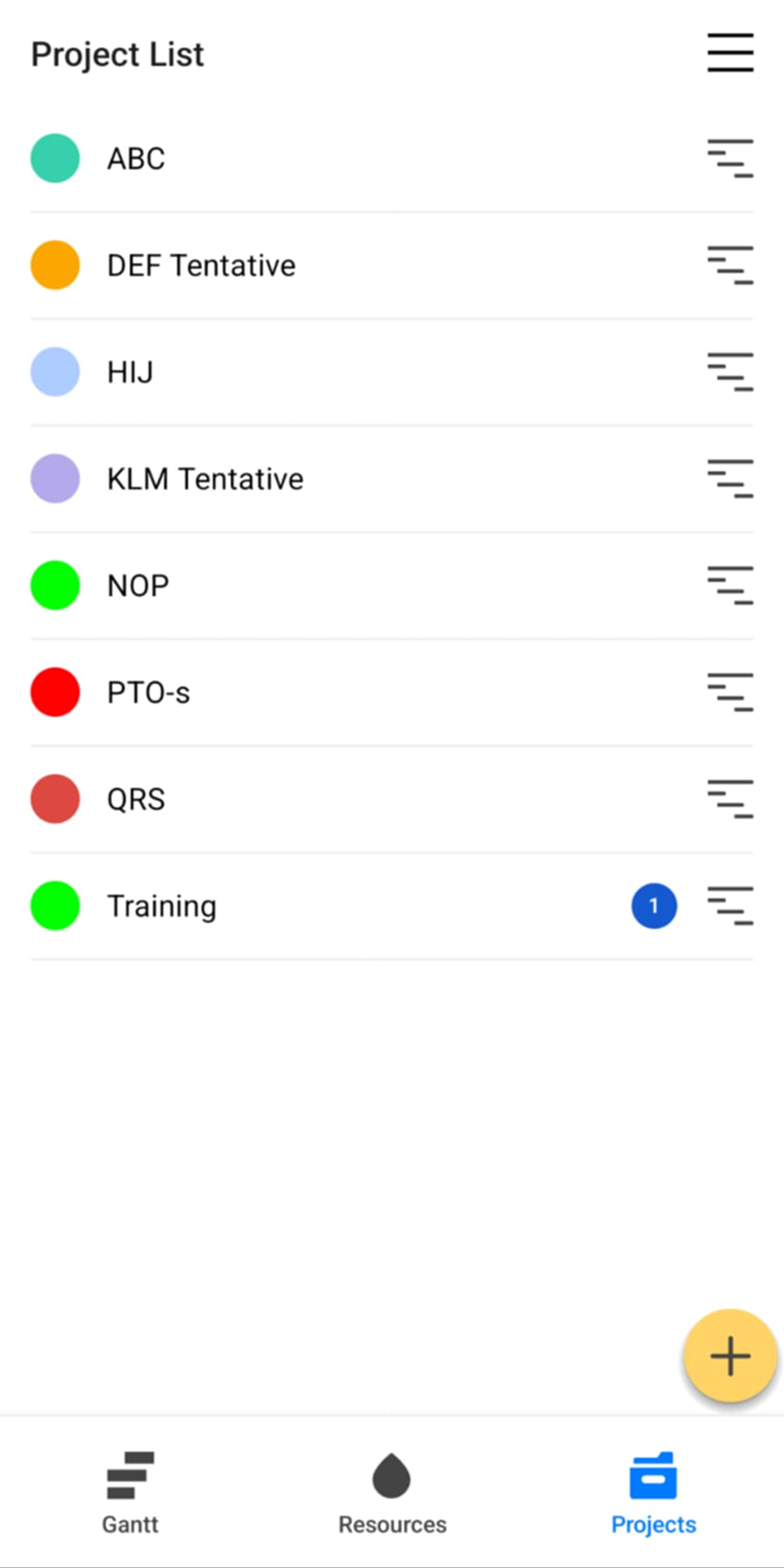Click the Gantt icon next to NOP
The image size is (784, 1568).
(x=730, y=585)
